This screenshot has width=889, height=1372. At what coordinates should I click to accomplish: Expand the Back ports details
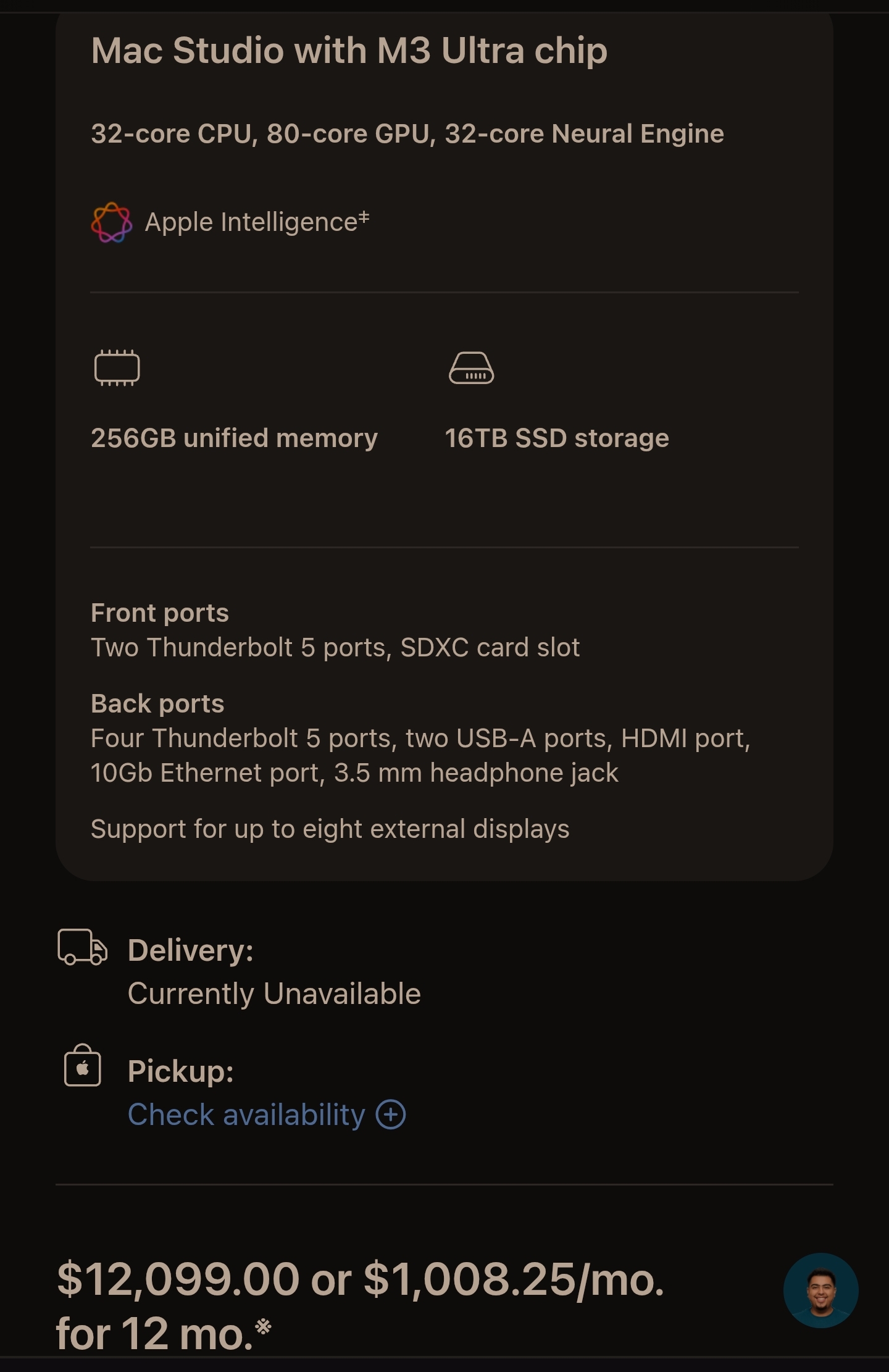(x=157, y=703)
